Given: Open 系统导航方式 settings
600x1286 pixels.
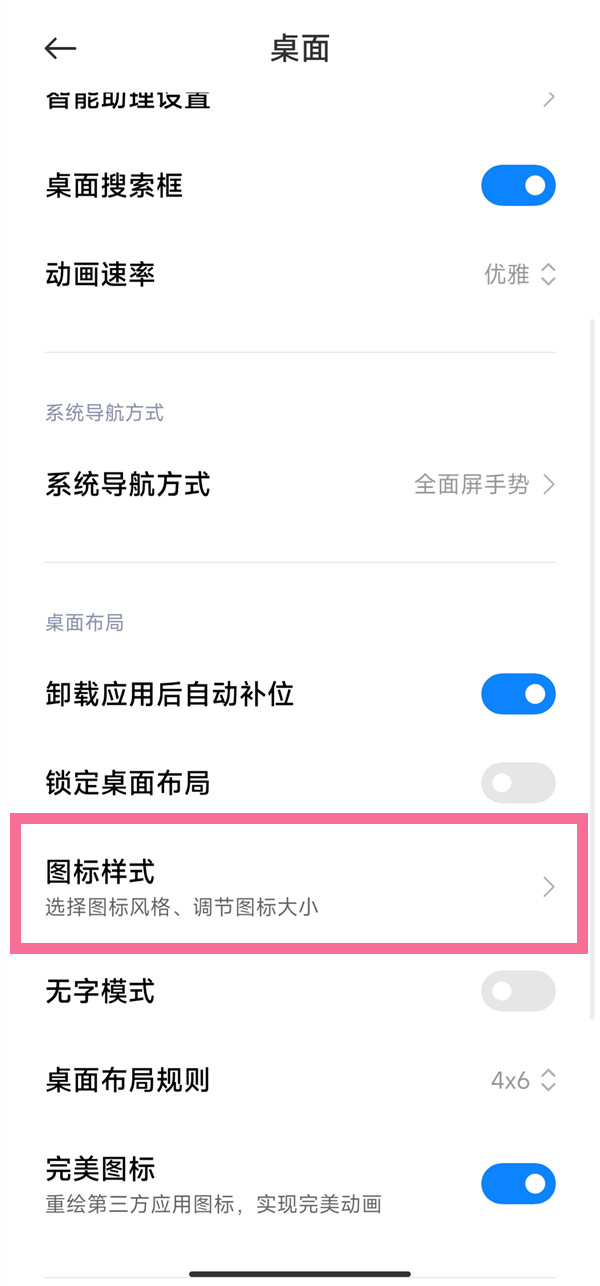Looking at the screenshot, I should click(300, 485).
